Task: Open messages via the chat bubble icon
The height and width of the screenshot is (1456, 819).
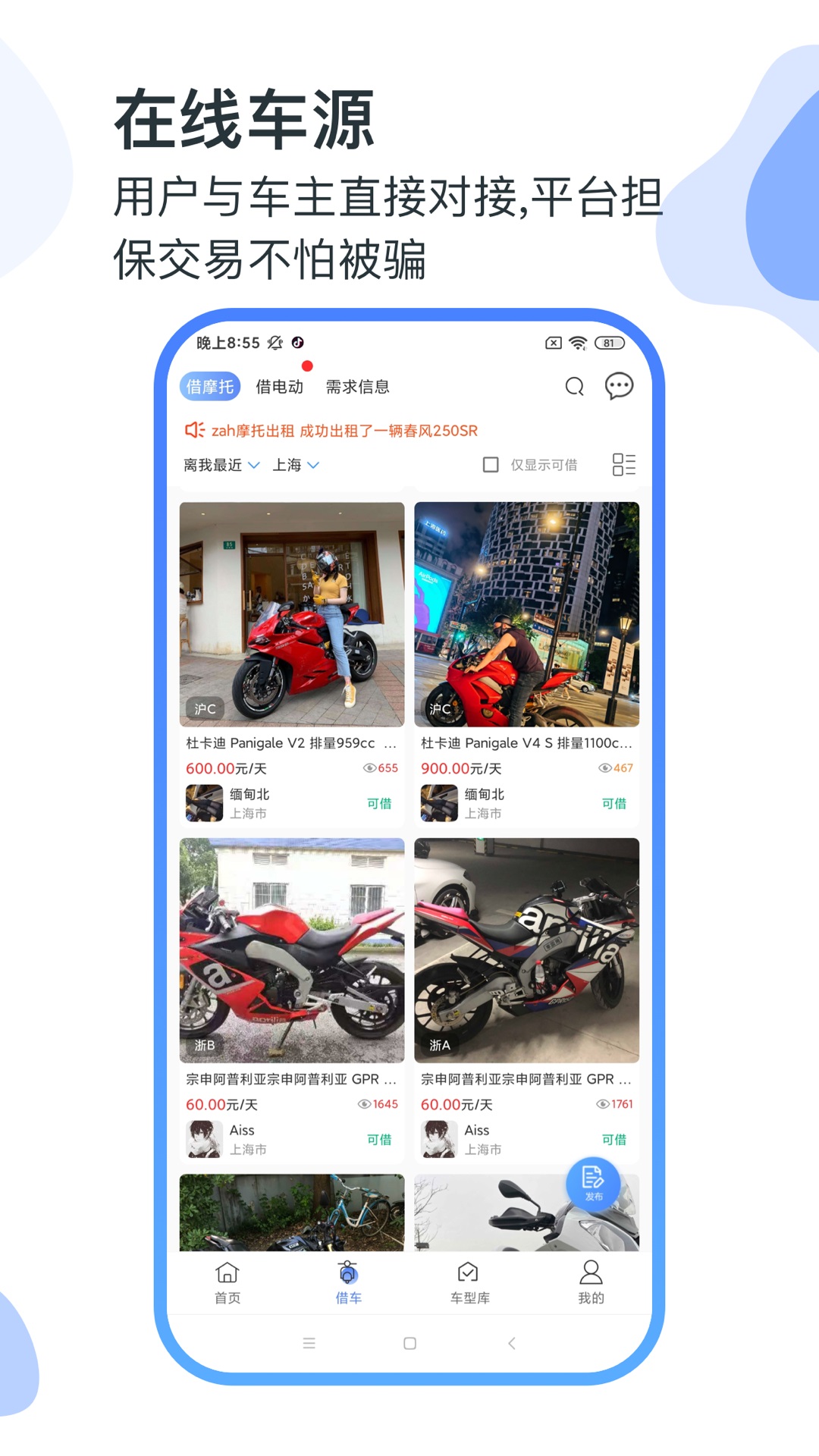Action: click(620, 385)
